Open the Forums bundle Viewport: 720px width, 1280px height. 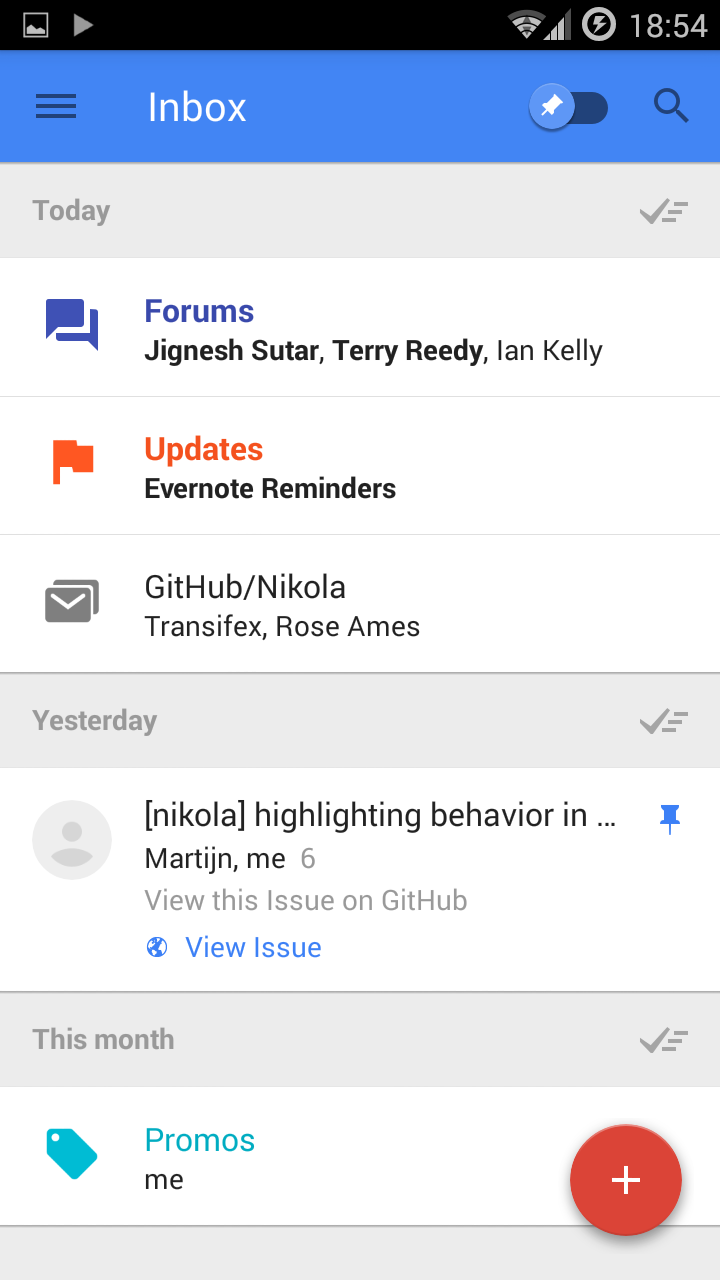(360, 328)
